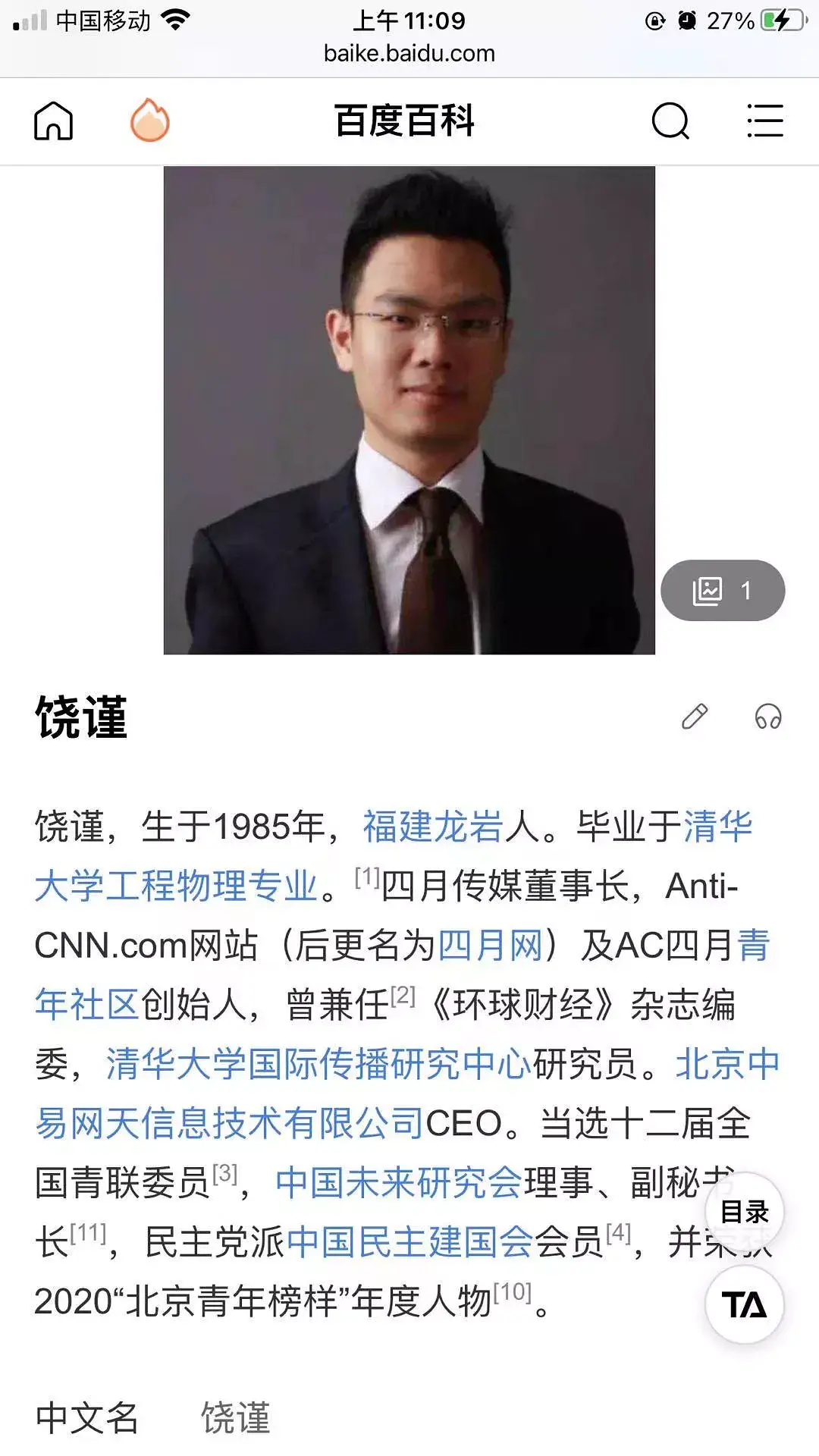The image size is (819, 1456).
Task: Open the 目录 table of contents button
Action: [x=744, y=1212]
